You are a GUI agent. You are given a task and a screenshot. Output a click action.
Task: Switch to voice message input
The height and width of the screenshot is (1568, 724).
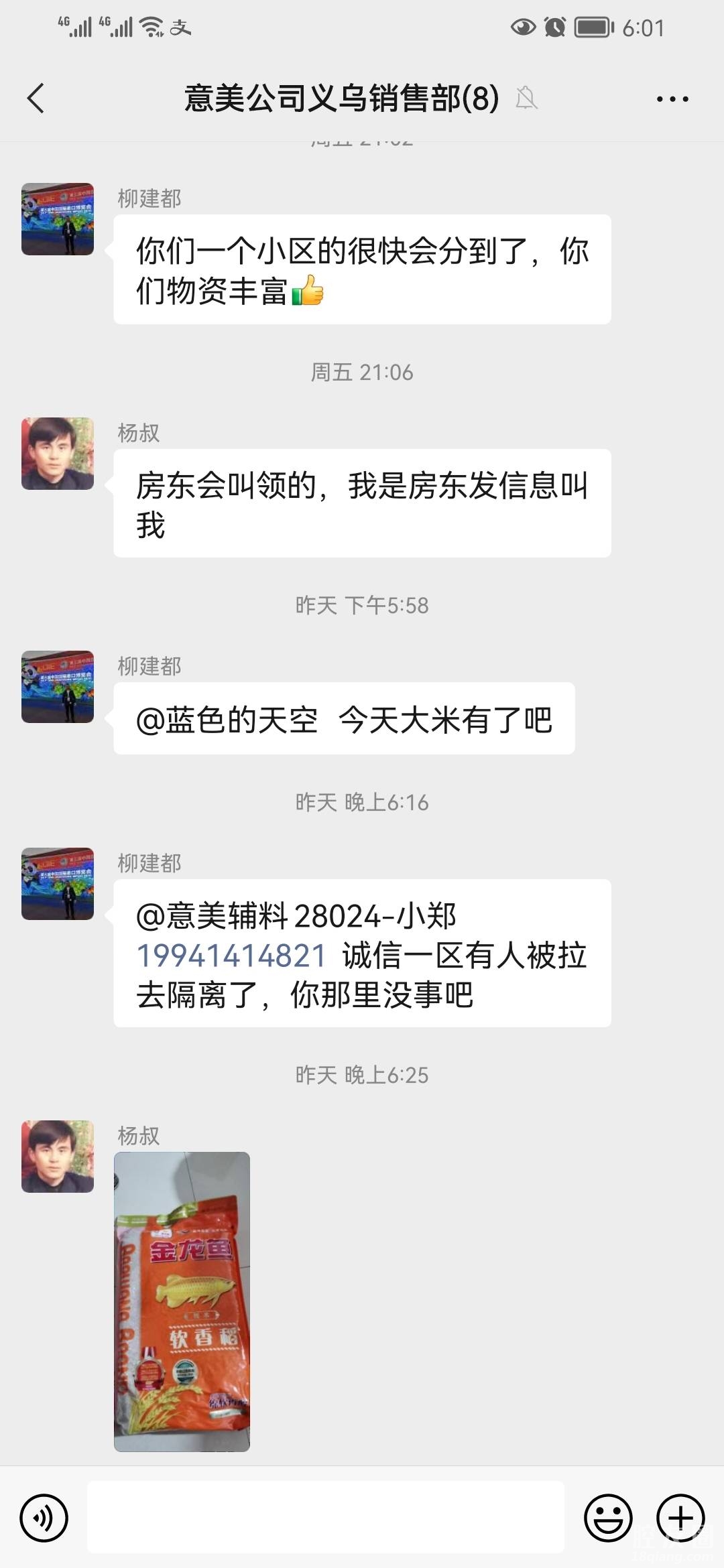(x=44, y=1518)
